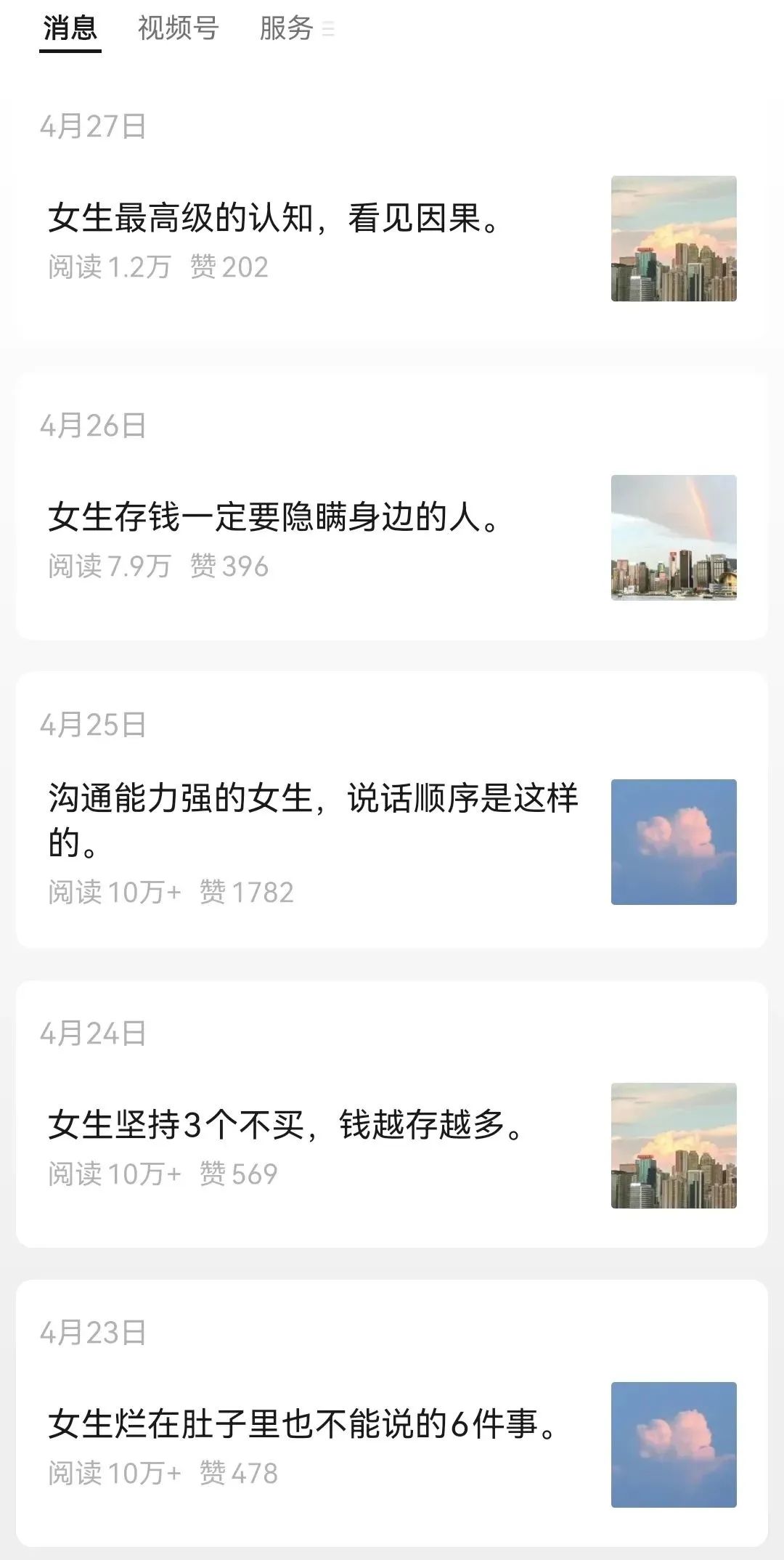The width and height of the screenshot is (784, 1560).
Task: View article 女生坚持3个不买，钱越存越多
Action: 286,1125
